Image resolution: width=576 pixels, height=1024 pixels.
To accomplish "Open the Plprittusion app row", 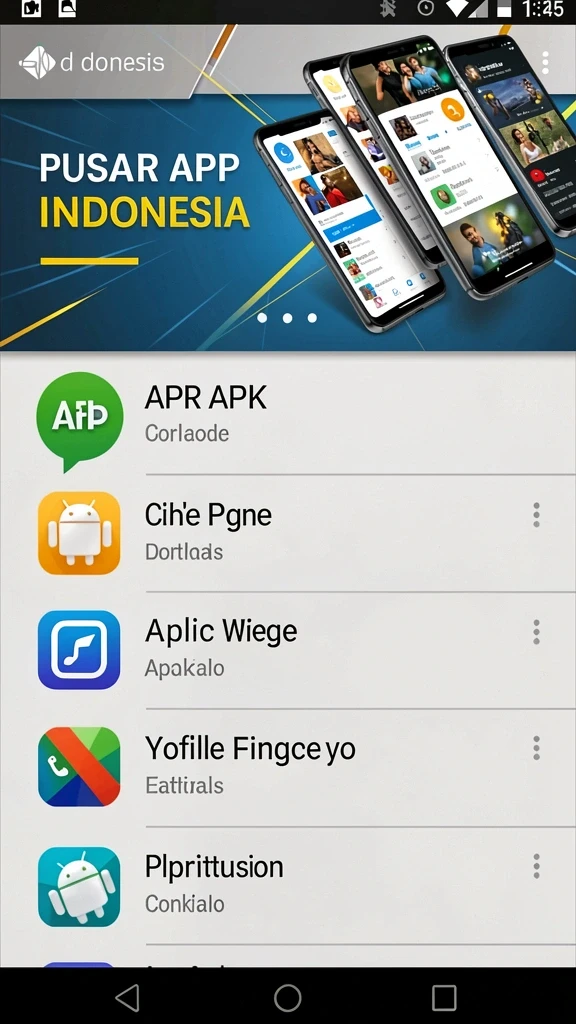I will [288, 886].
